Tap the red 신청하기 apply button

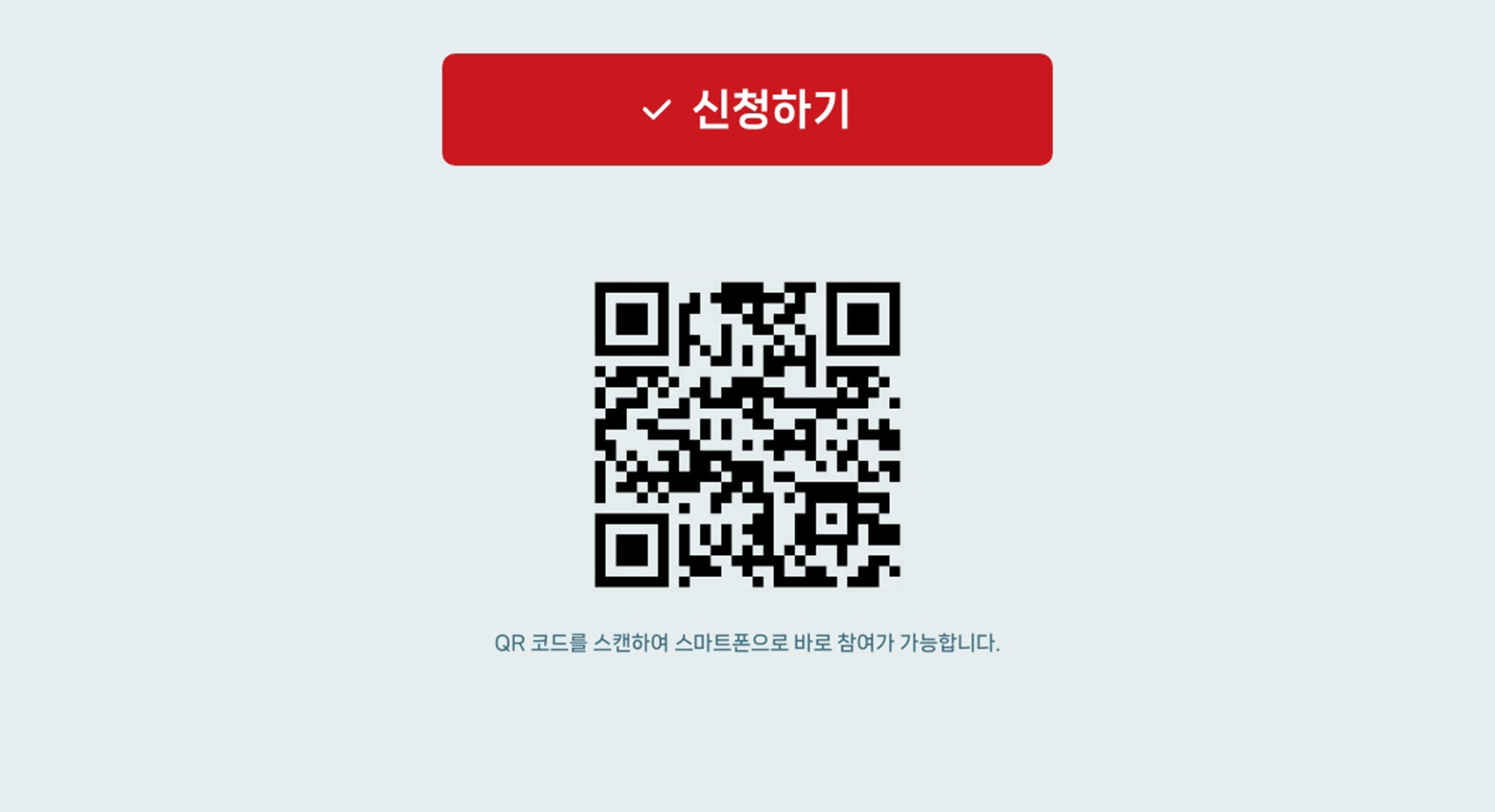coord(747,110)
